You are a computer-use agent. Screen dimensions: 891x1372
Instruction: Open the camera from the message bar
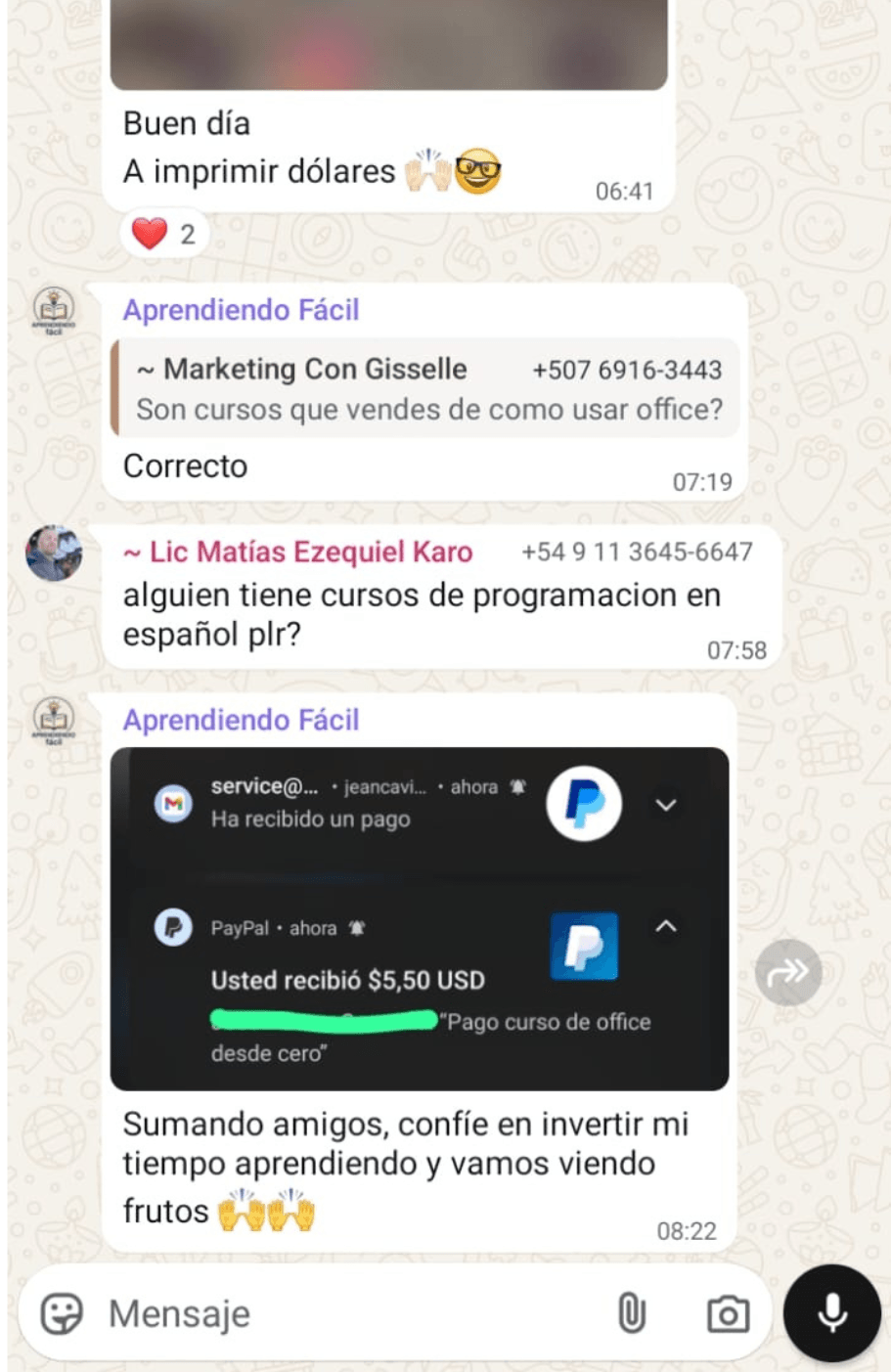(x=728, y=1314)
